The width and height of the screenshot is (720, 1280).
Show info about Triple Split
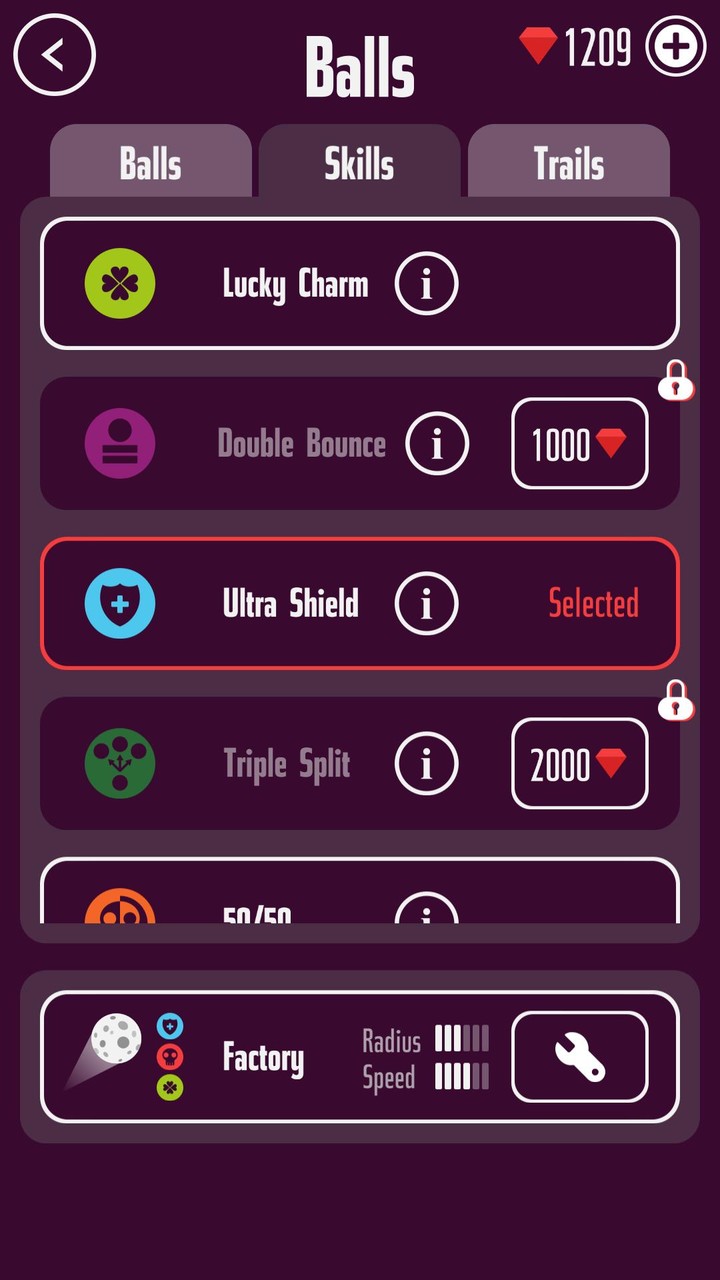point(426,764)
